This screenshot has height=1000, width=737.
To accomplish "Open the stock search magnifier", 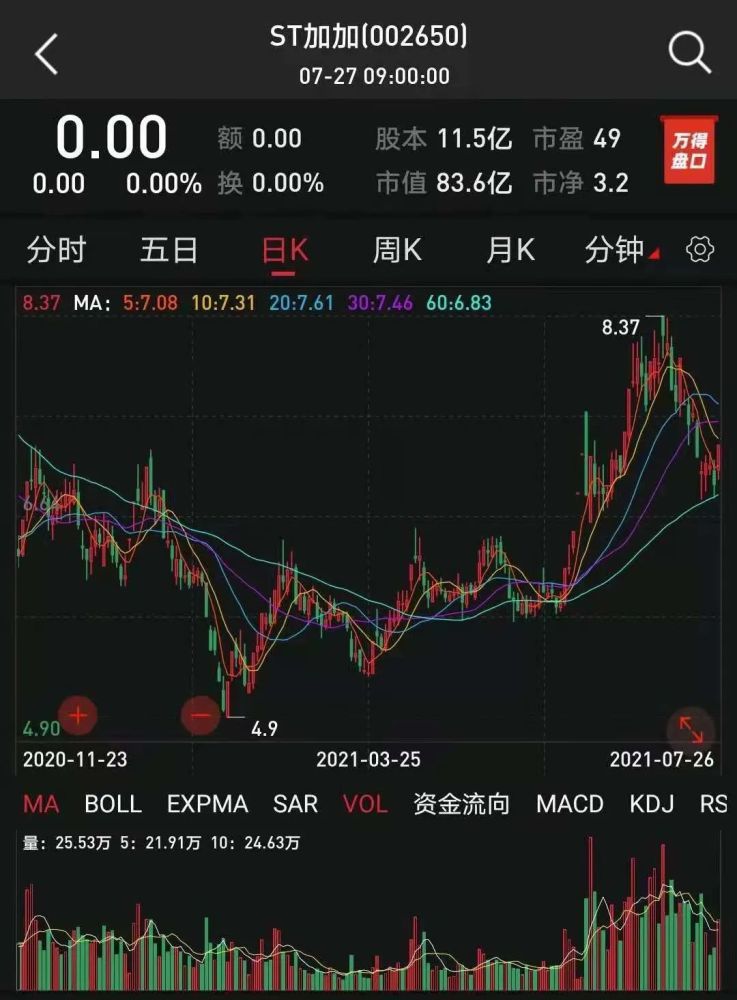I will (689, 53).
